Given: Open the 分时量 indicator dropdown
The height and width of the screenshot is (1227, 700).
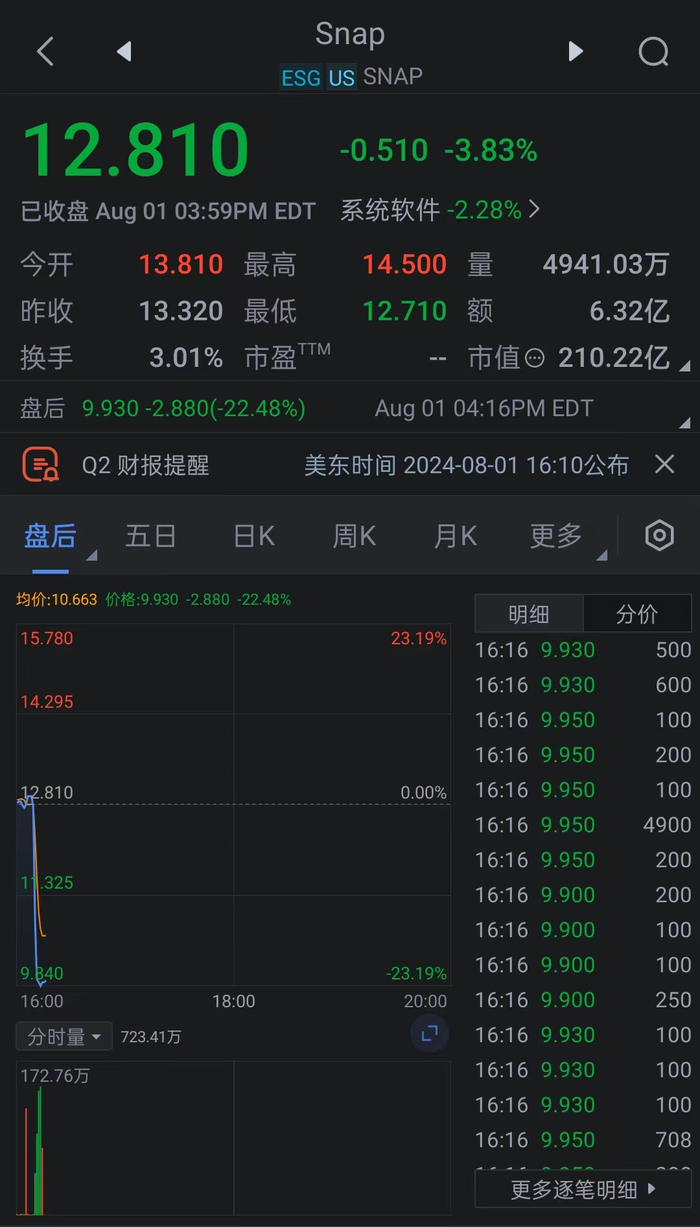Looking at the screenshot, I should click(64, 1037).
